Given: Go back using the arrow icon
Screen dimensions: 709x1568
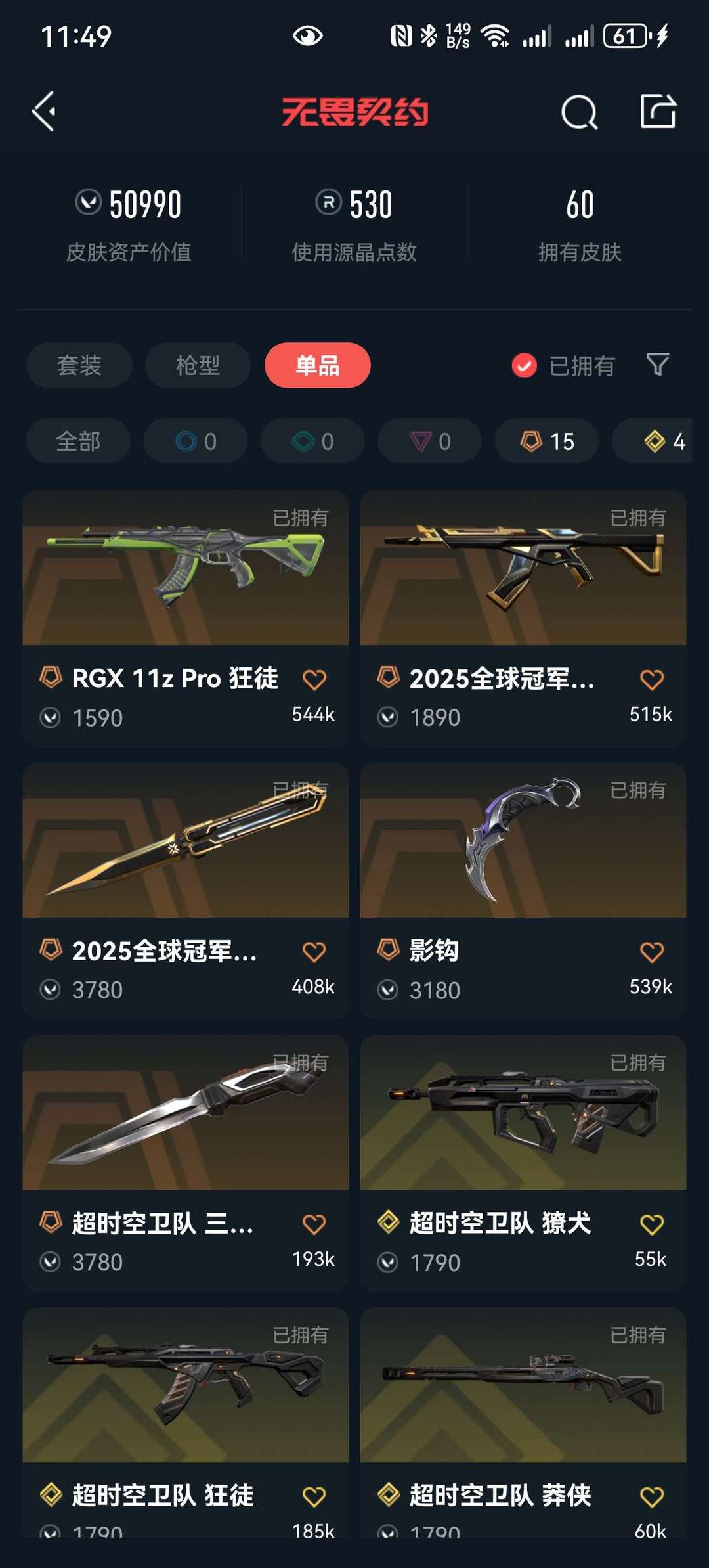Looking at the screenshot, I should click(44, 112).
